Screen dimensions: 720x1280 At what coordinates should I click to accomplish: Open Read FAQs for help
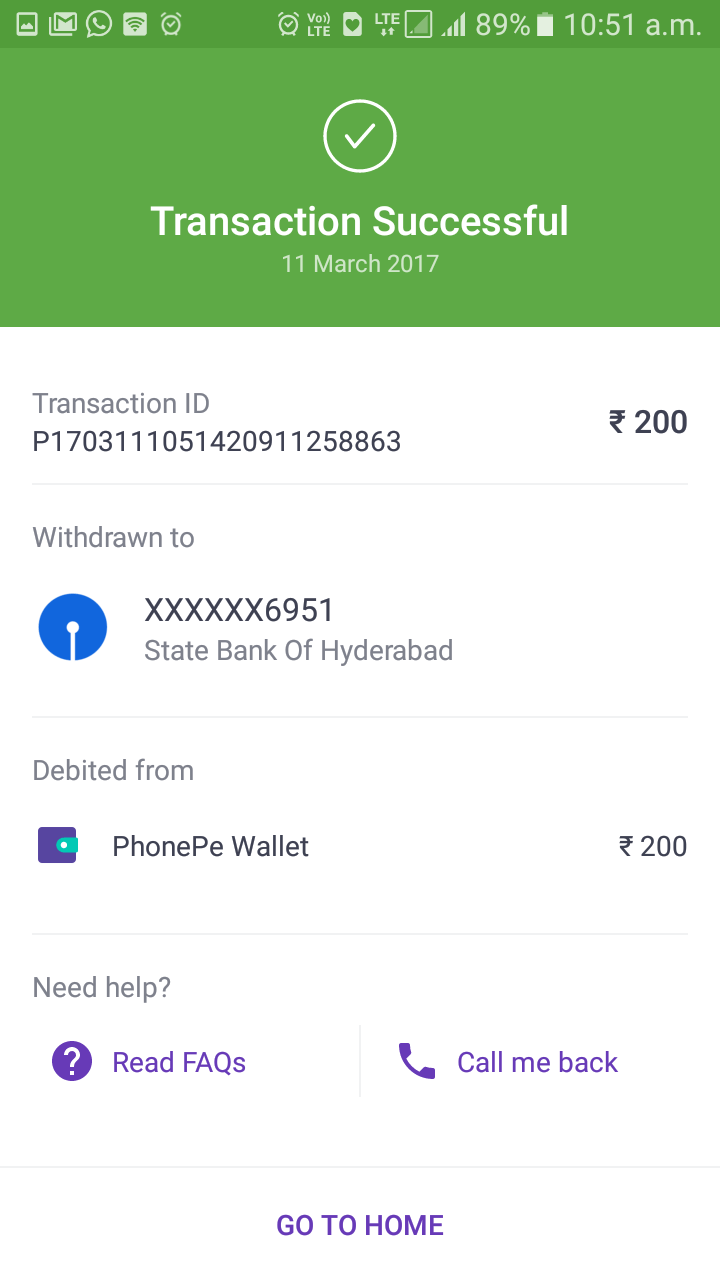[150, 1062]
